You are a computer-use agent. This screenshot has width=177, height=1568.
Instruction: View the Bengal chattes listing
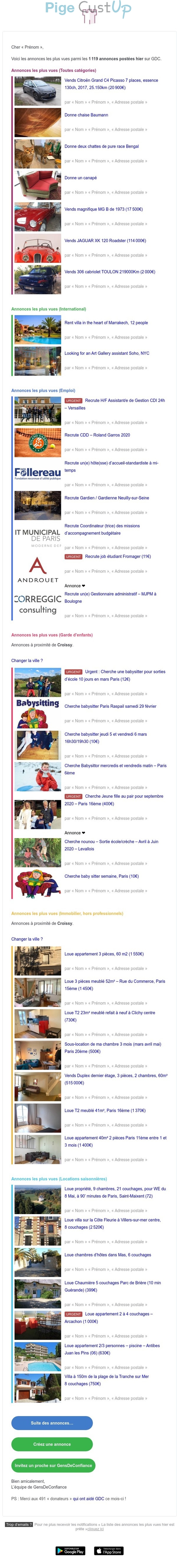[x=101, y=146]
